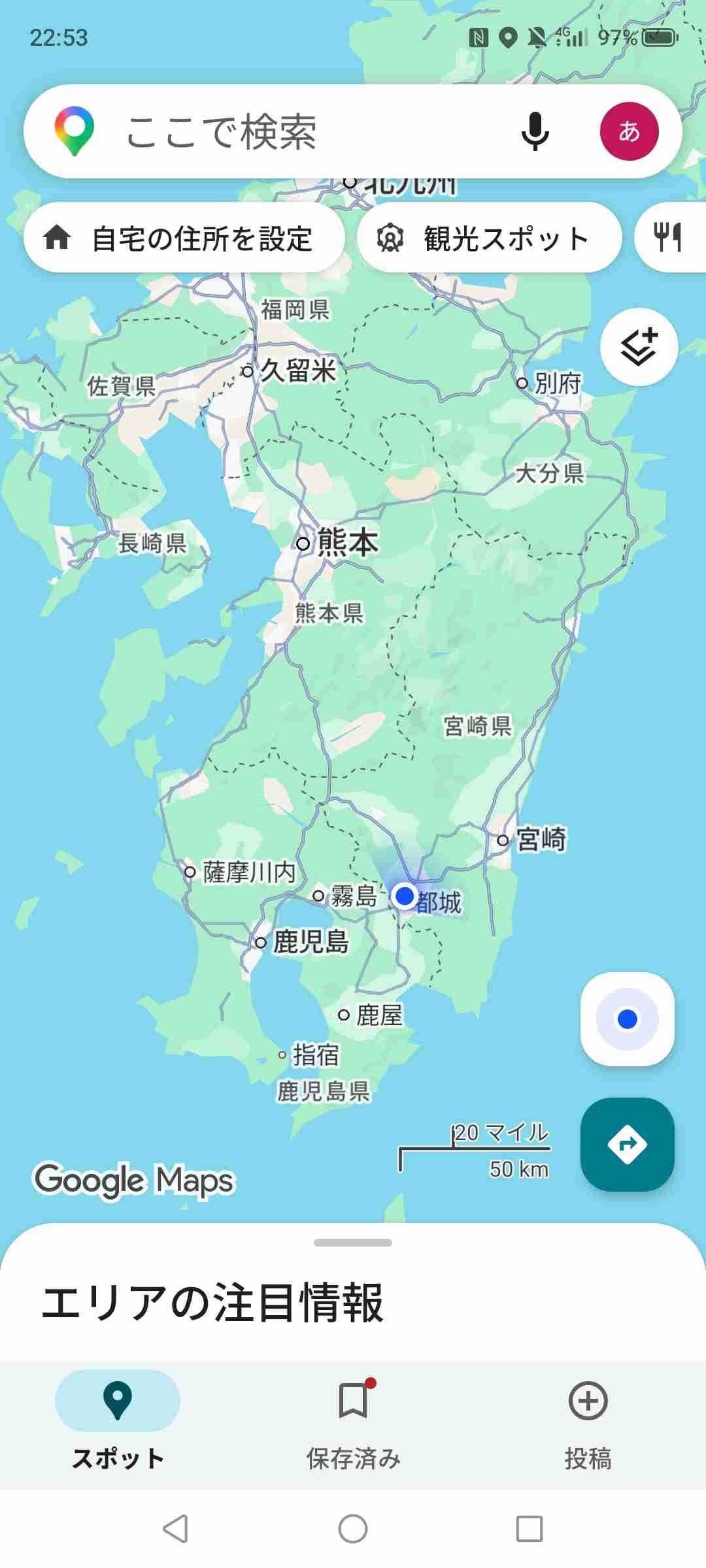706x1568 pixels.
Task: Select the 自宅の住所を設定 chip
Action: tap(184, 238)
